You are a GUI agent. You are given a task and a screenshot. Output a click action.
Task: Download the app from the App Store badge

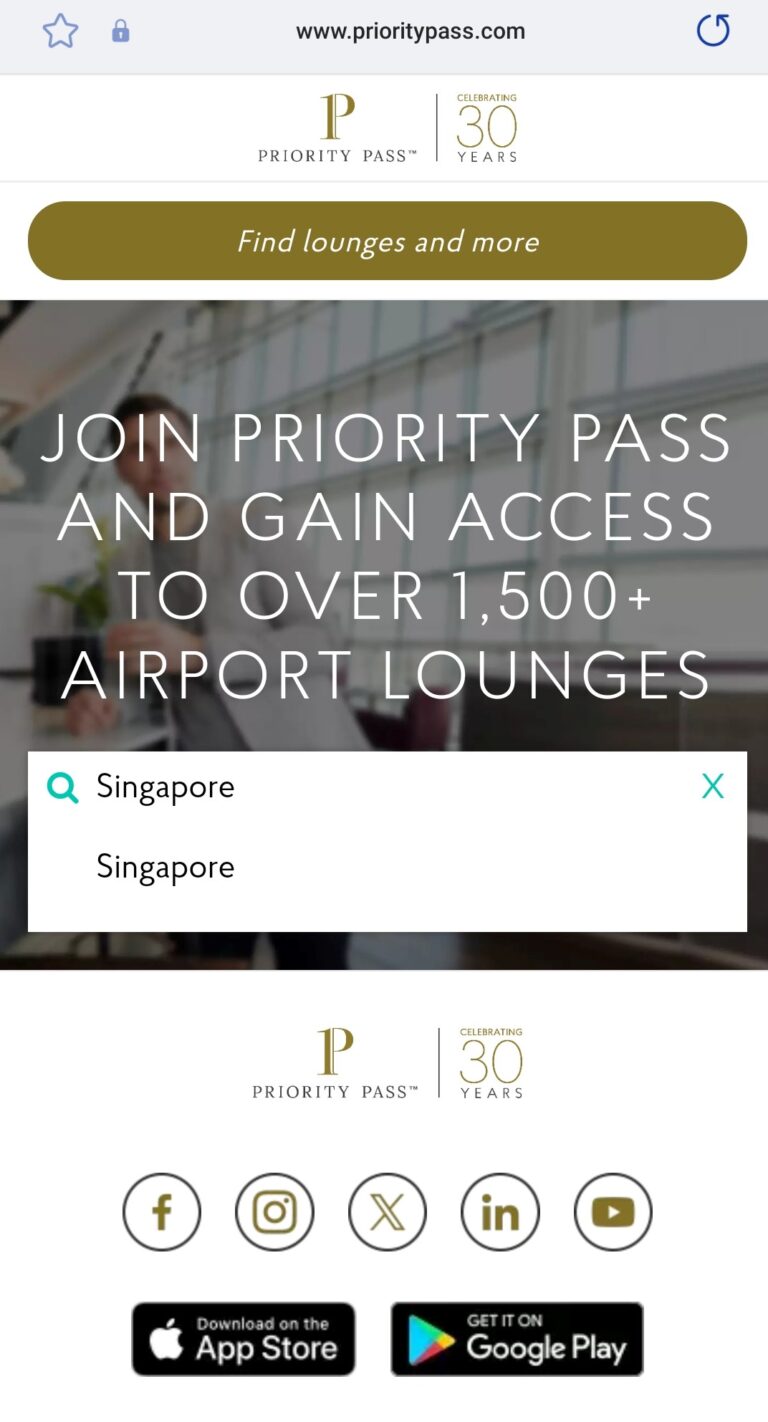(243, 1338)
